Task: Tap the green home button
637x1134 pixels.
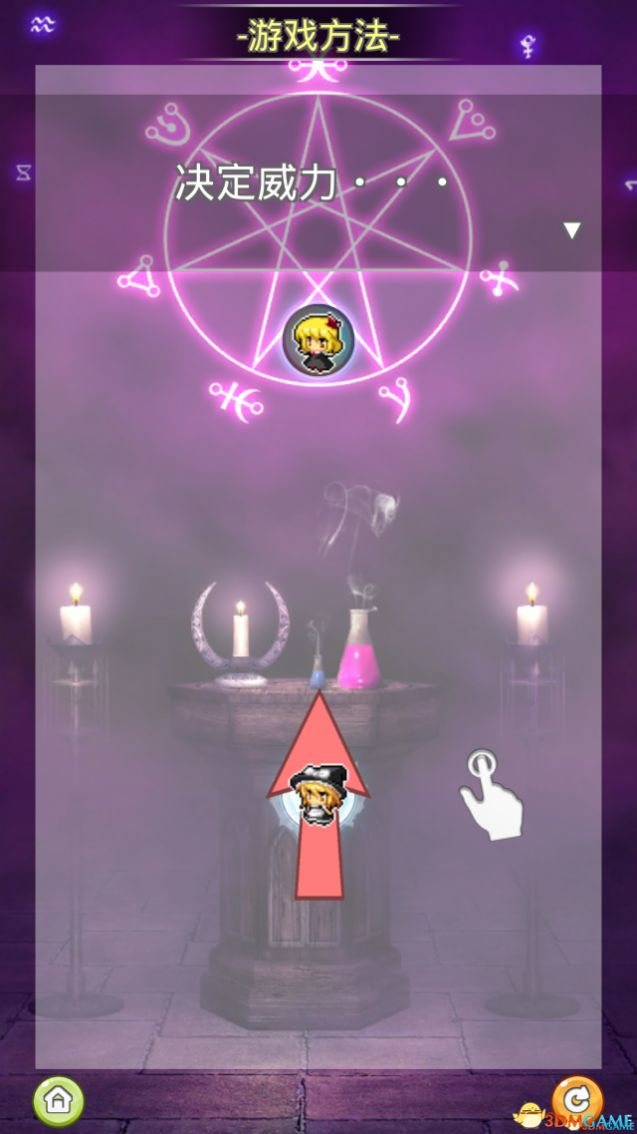Action: (x=58, y=1100)
